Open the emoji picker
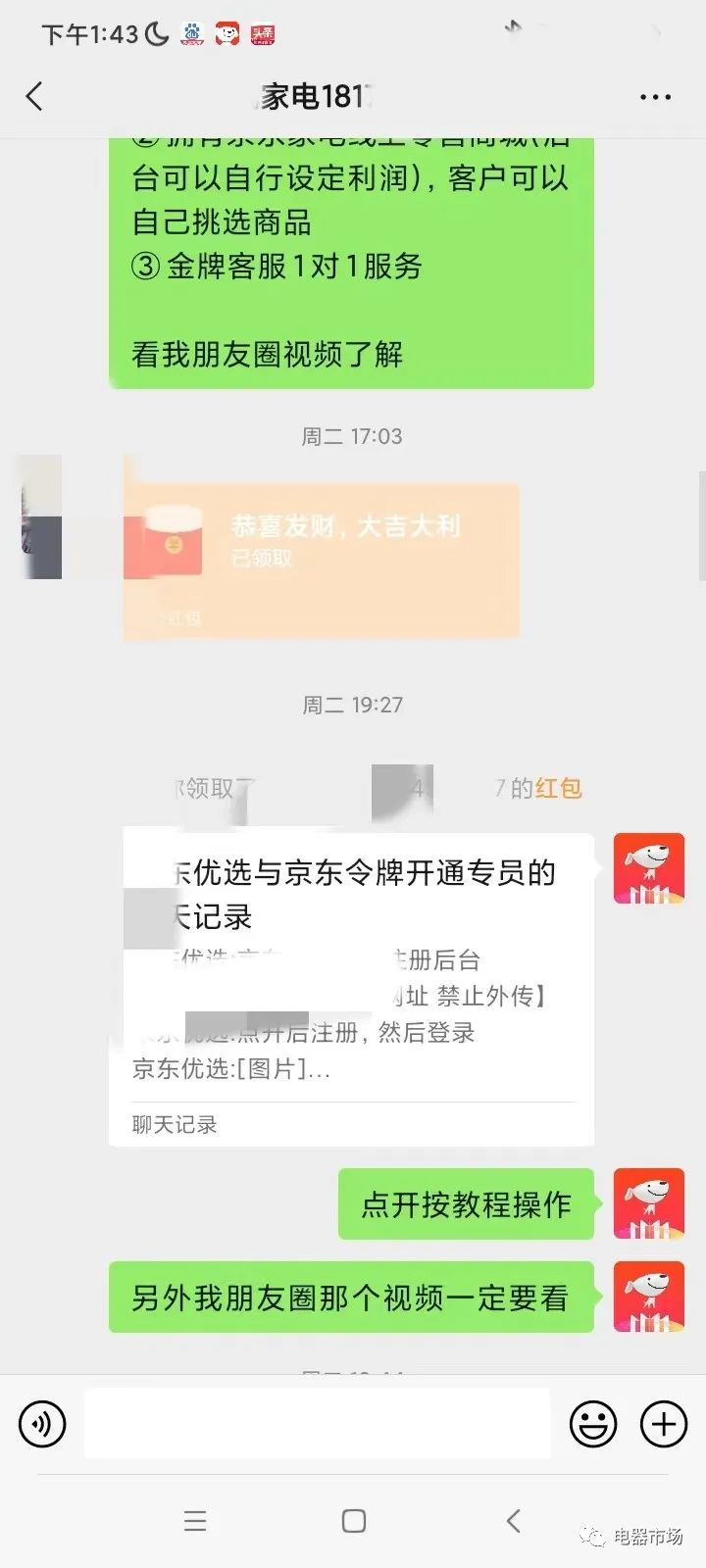Viewport: 706px width, 1568px height. click(x=593, y=1423)
